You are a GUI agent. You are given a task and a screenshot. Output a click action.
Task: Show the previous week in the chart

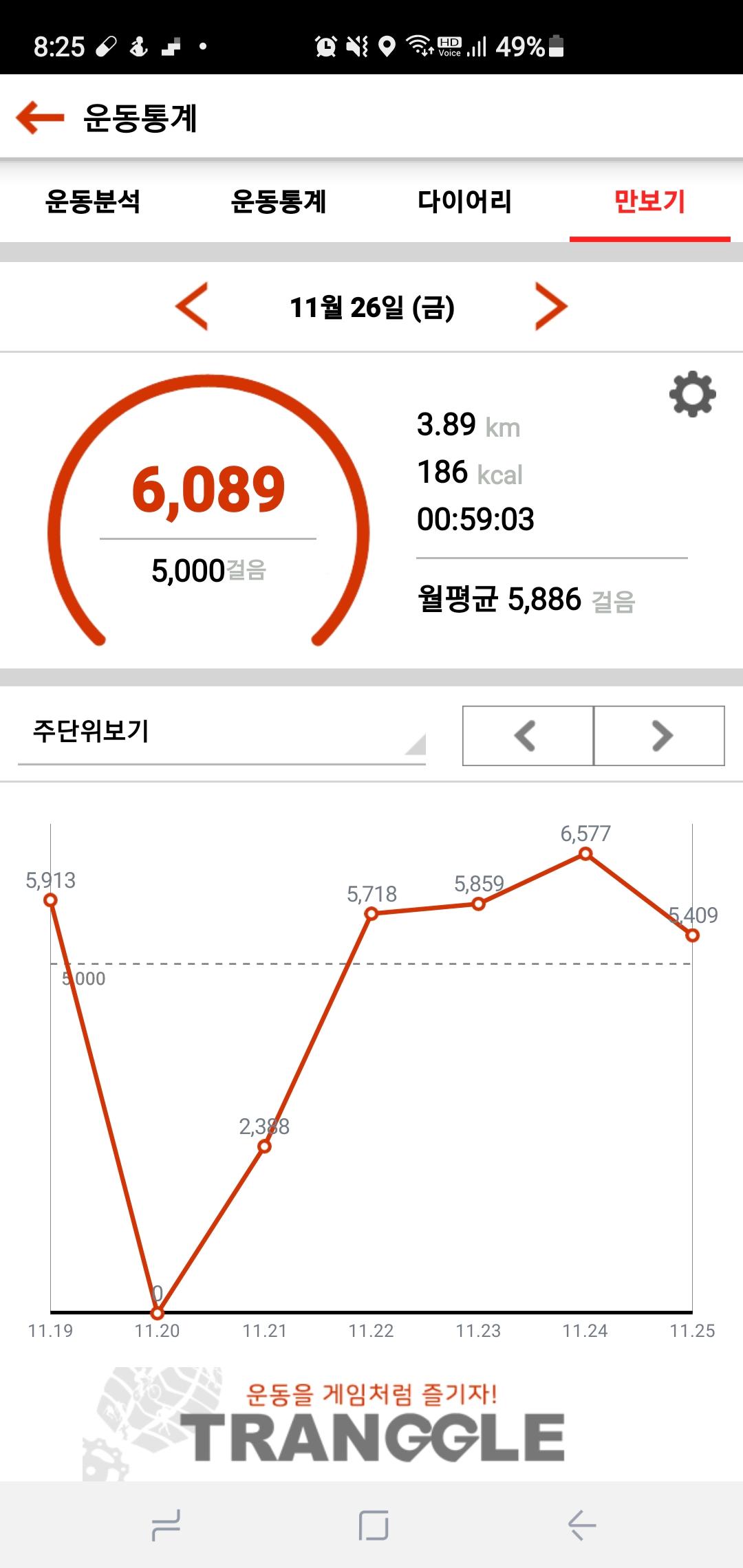click(528, 736)
